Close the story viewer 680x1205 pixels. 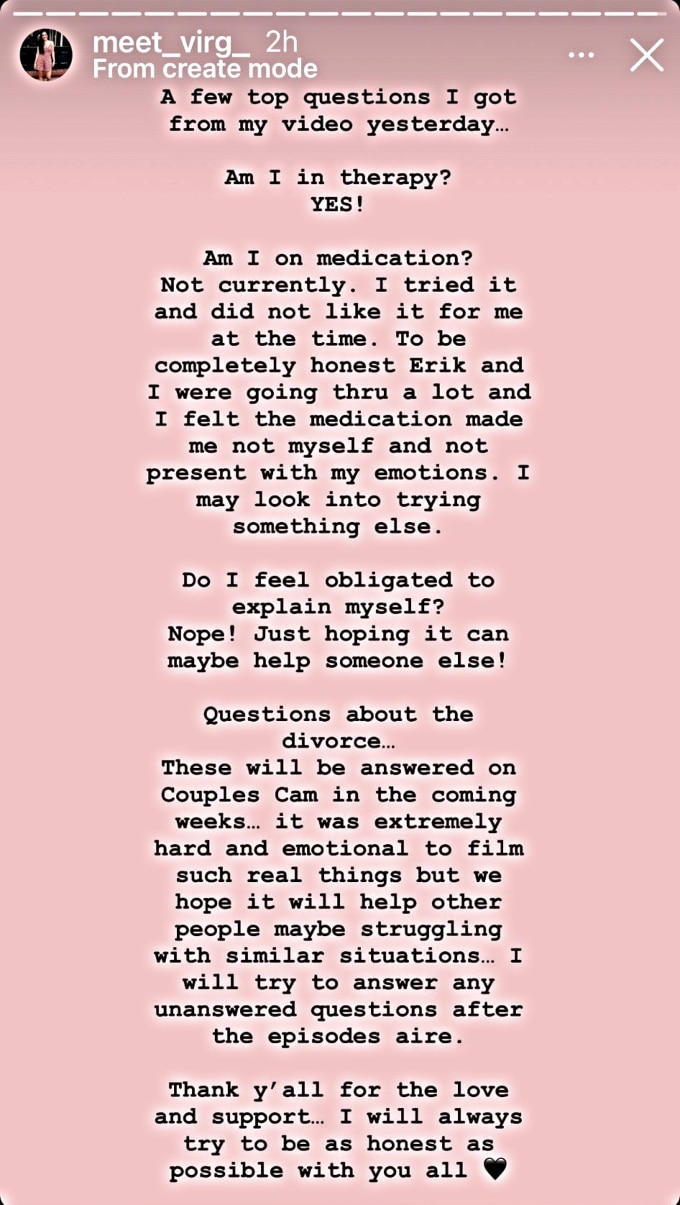tap(647, 55)
